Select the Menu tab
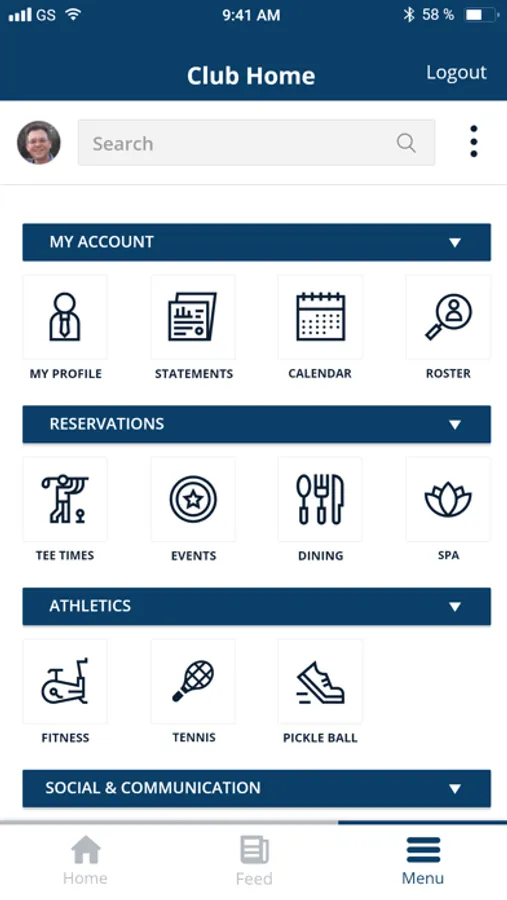Screen dimensions: 507x900 423,860
